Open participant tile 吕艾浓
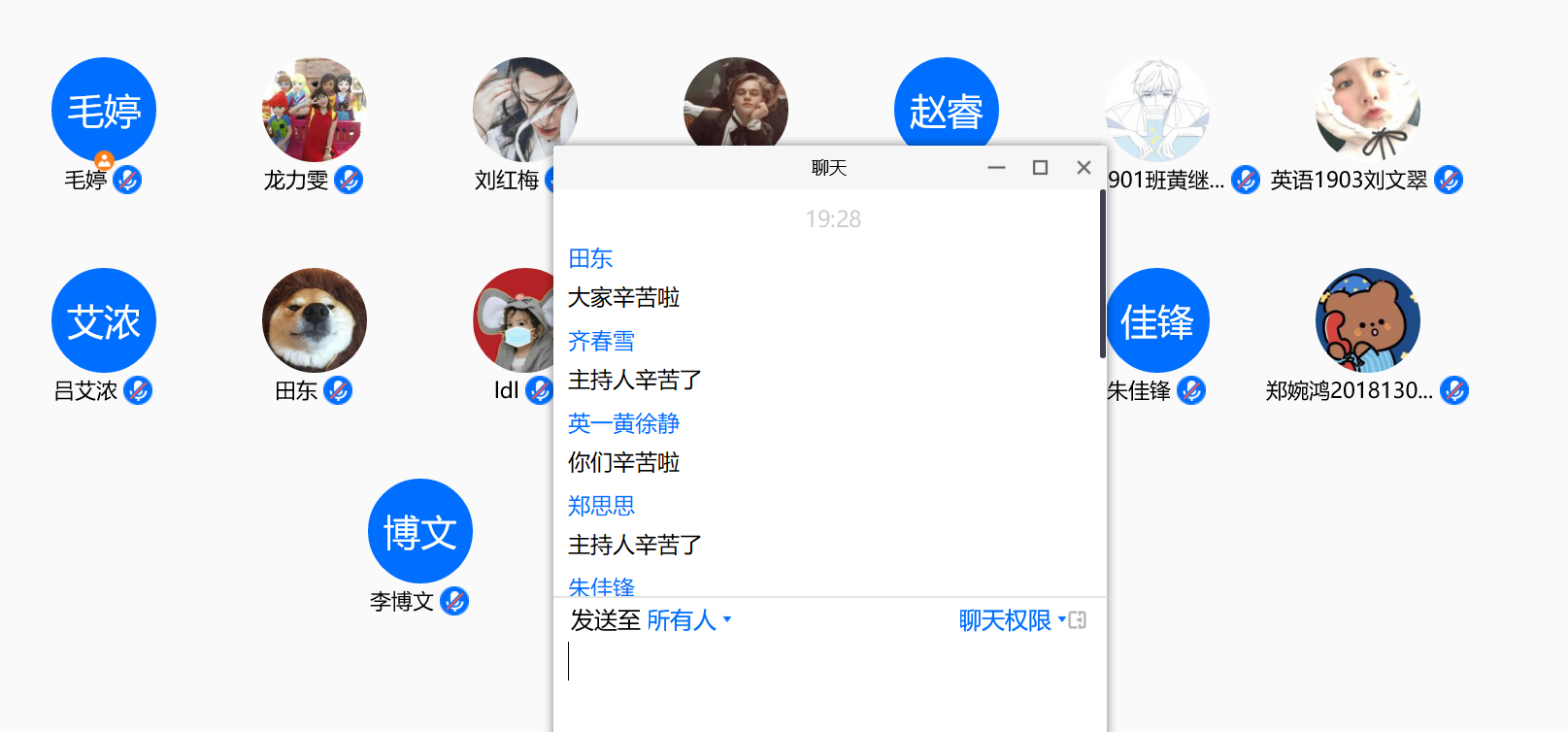This screenshot has width=1568, height=732. [x=103, y=320]
